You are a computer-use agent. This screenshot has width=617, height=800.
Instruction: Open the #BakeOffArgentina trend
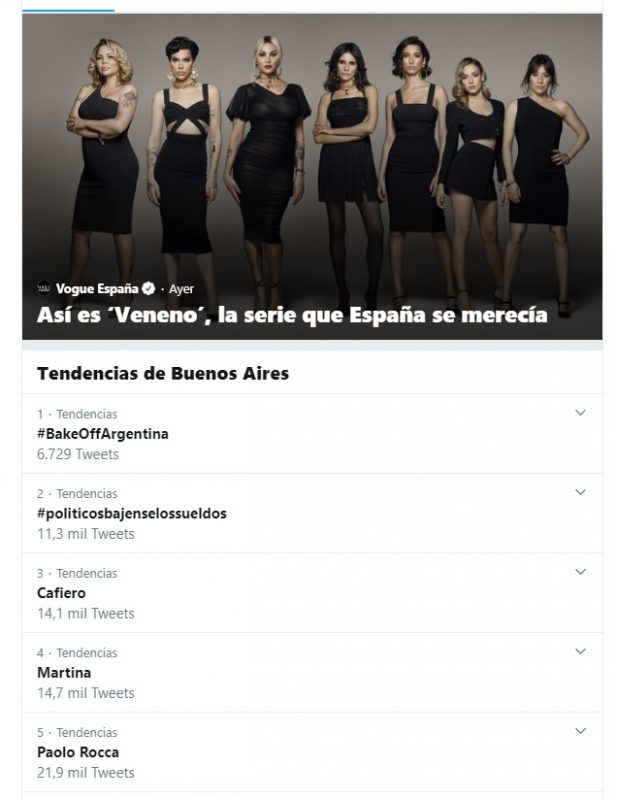pos(103,434)
